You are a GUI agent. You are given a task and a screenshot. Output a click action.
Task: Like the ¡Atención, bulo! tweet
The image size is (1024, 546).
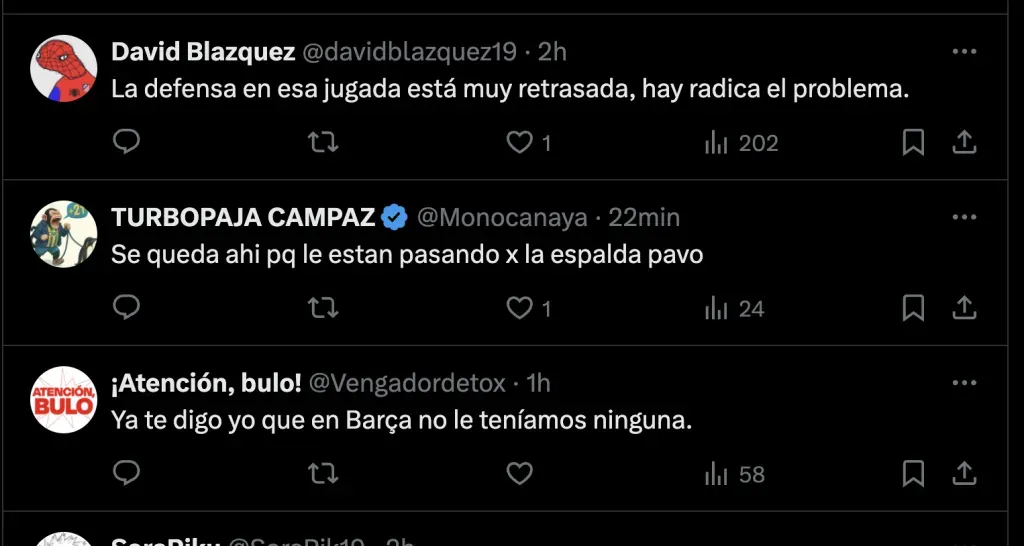(x=520, y=473)
